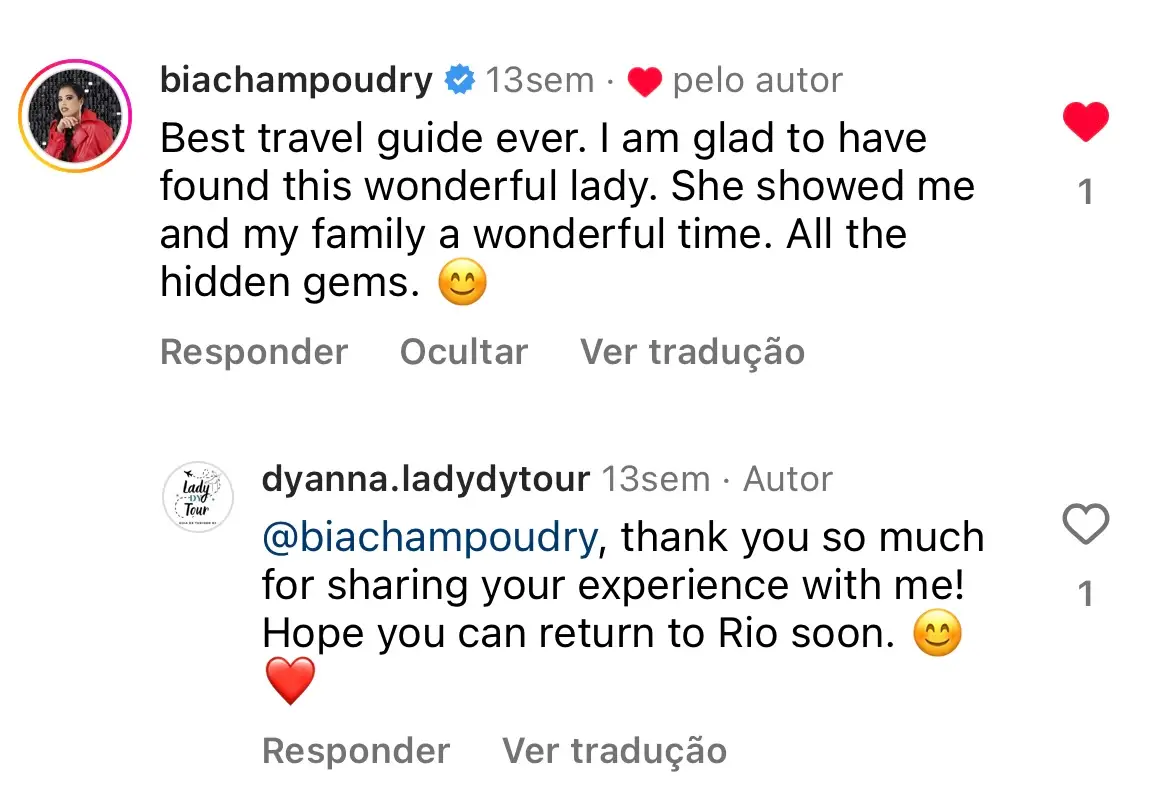Like dyanna.ladydytour's reply
The image size is (1170, 802).
(x=1085, y=525)
